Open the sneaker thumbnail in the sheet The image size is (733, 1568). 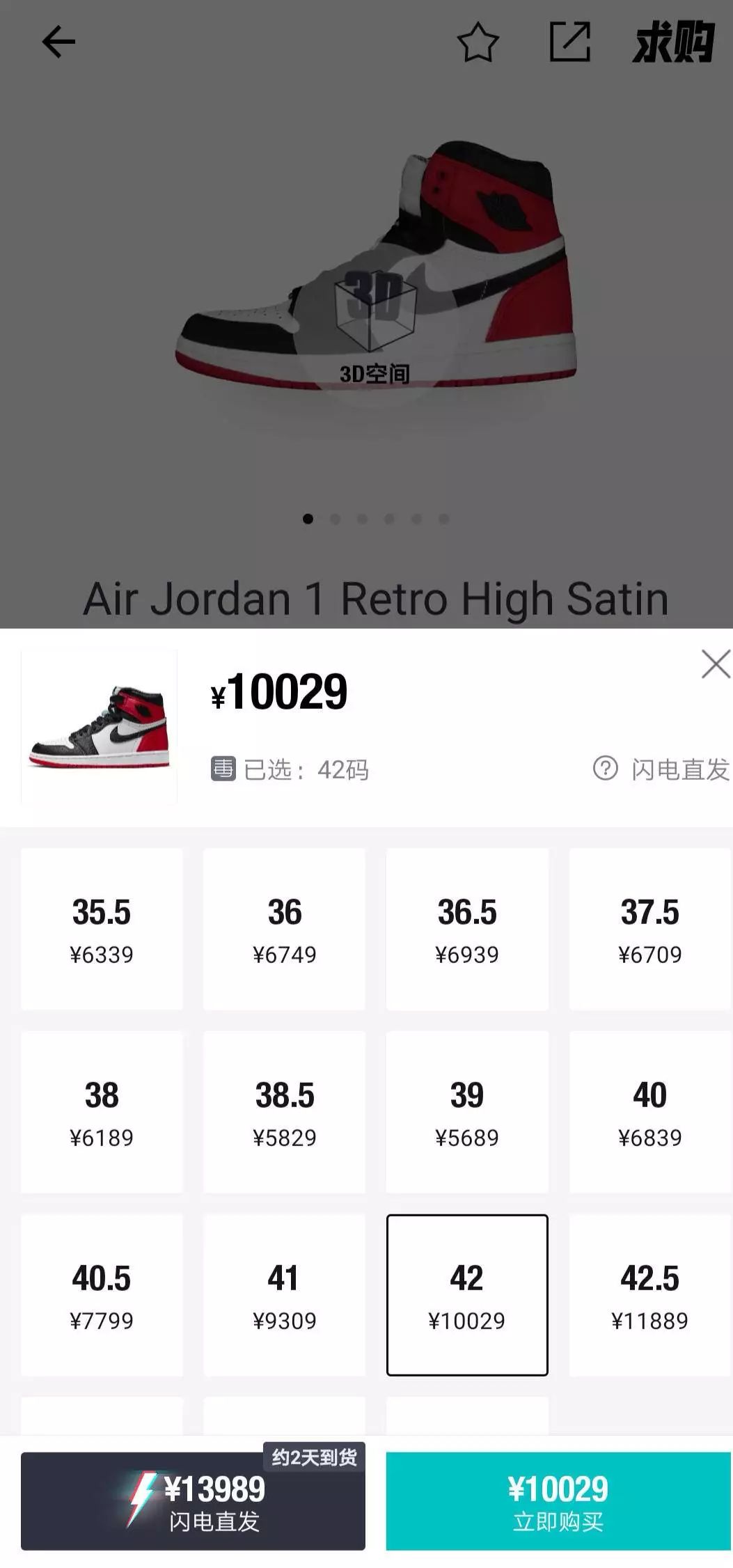pos(99,727)
